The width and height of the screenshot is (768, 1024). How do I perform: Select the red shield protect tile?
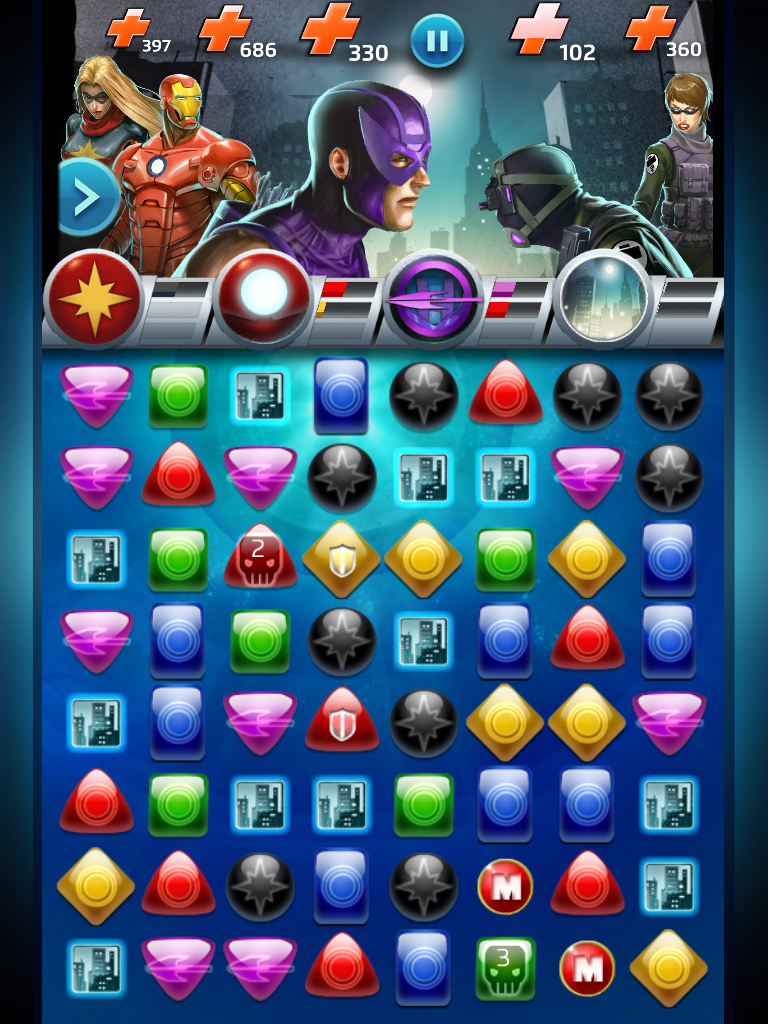coord(342,722)
